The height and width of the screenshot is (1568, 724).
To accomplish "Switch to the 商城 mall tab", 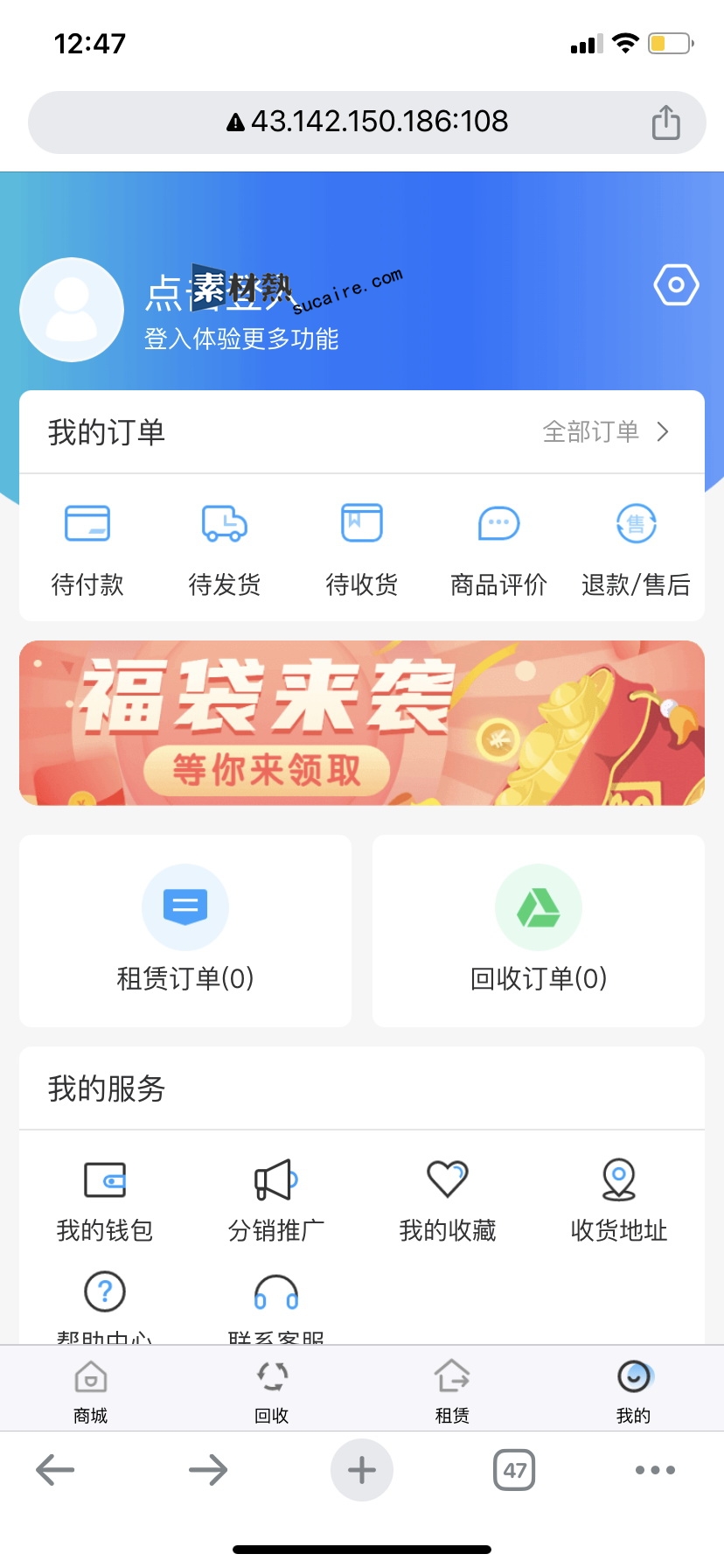I will (91, 1391).
